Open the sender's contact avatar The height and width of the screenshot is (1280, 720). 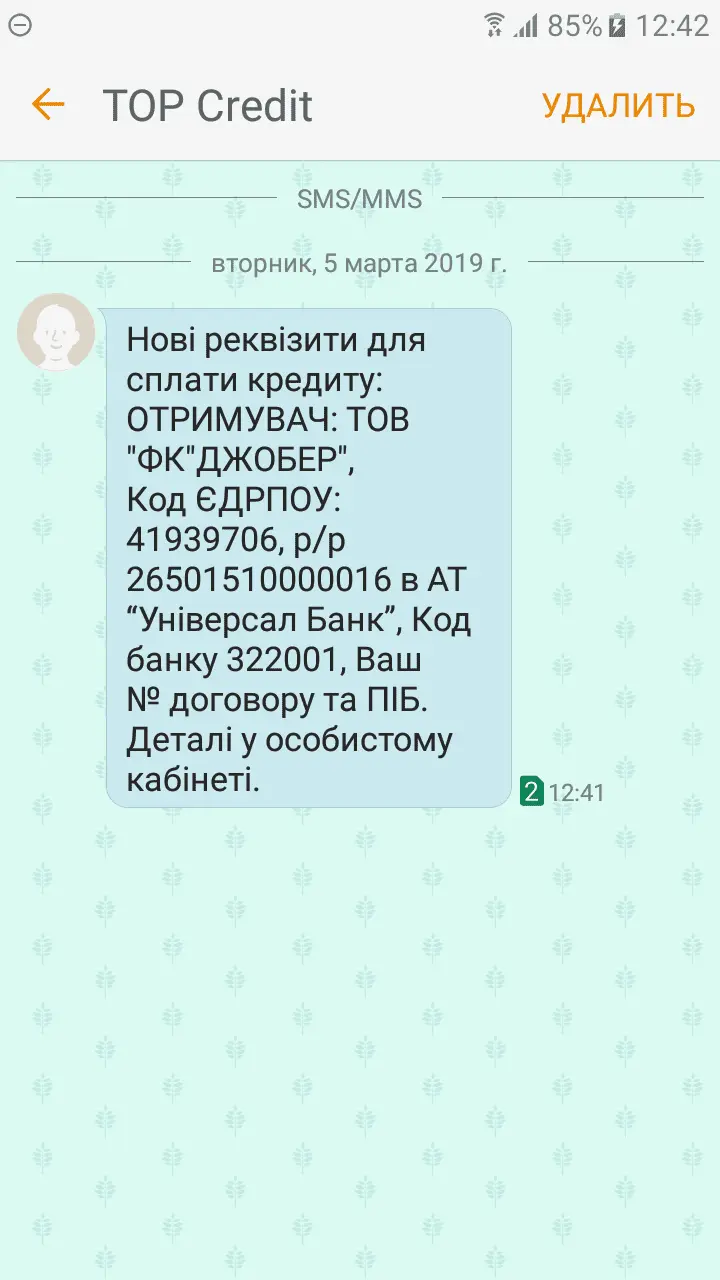pyautogui.click(x=56, y=332)
